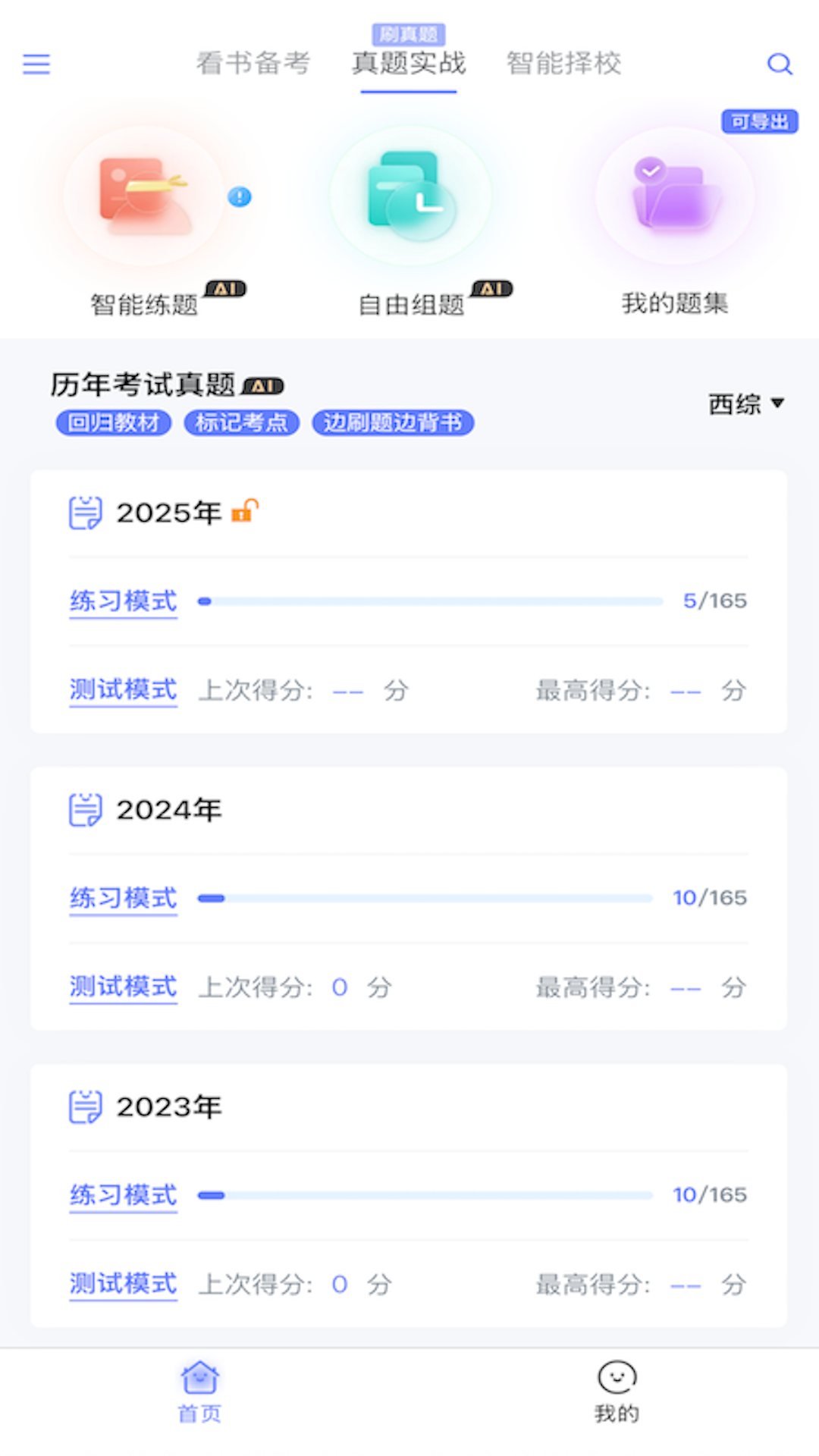Start 练习模式 for 2025年

click(123, 601)
